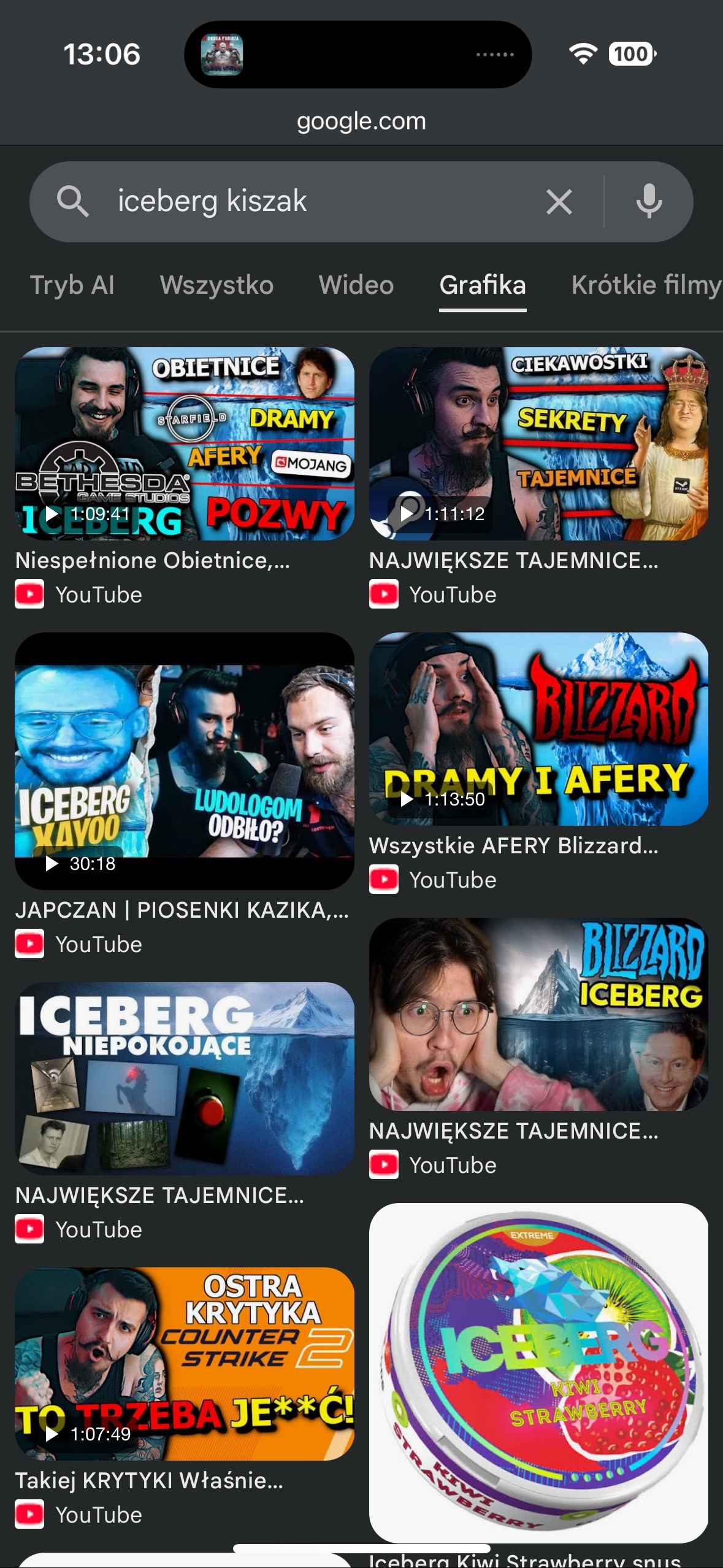
Task: Open 'JAPCZAN | PIOSENKI KAZIKA' video result
Action: (185, 761)
